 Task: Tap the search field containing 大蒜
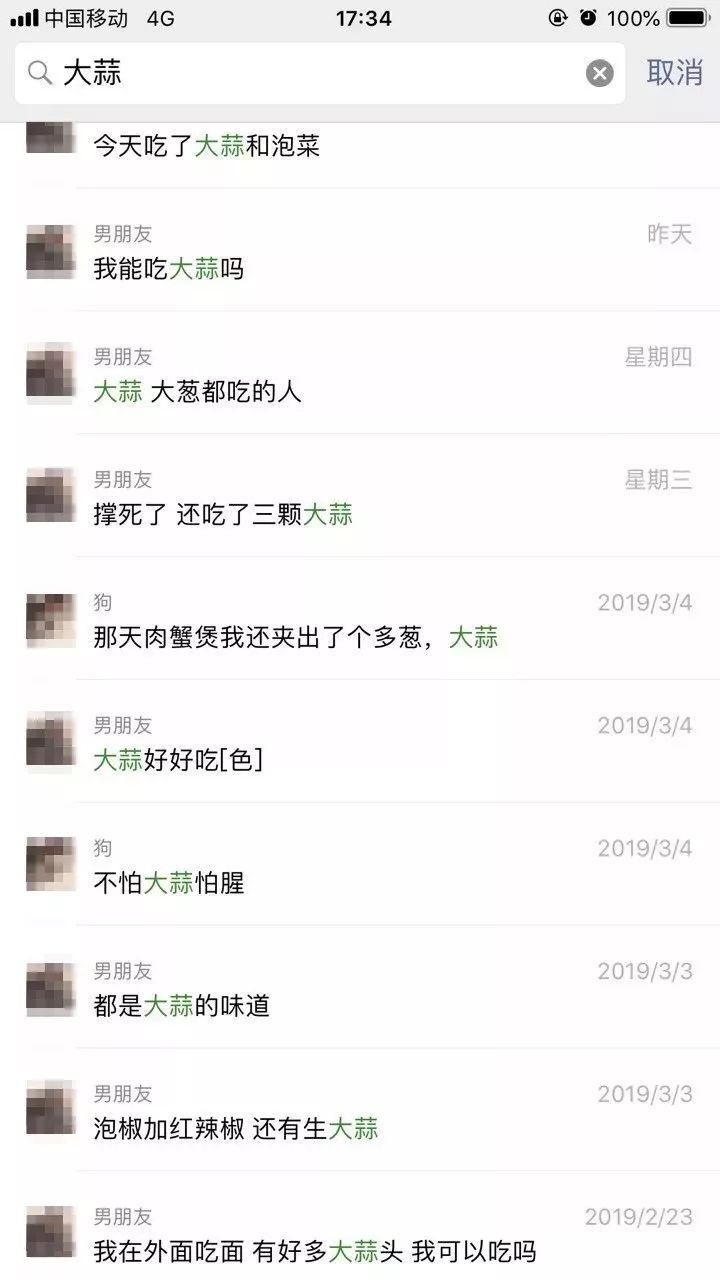click(x=300, y=73)
